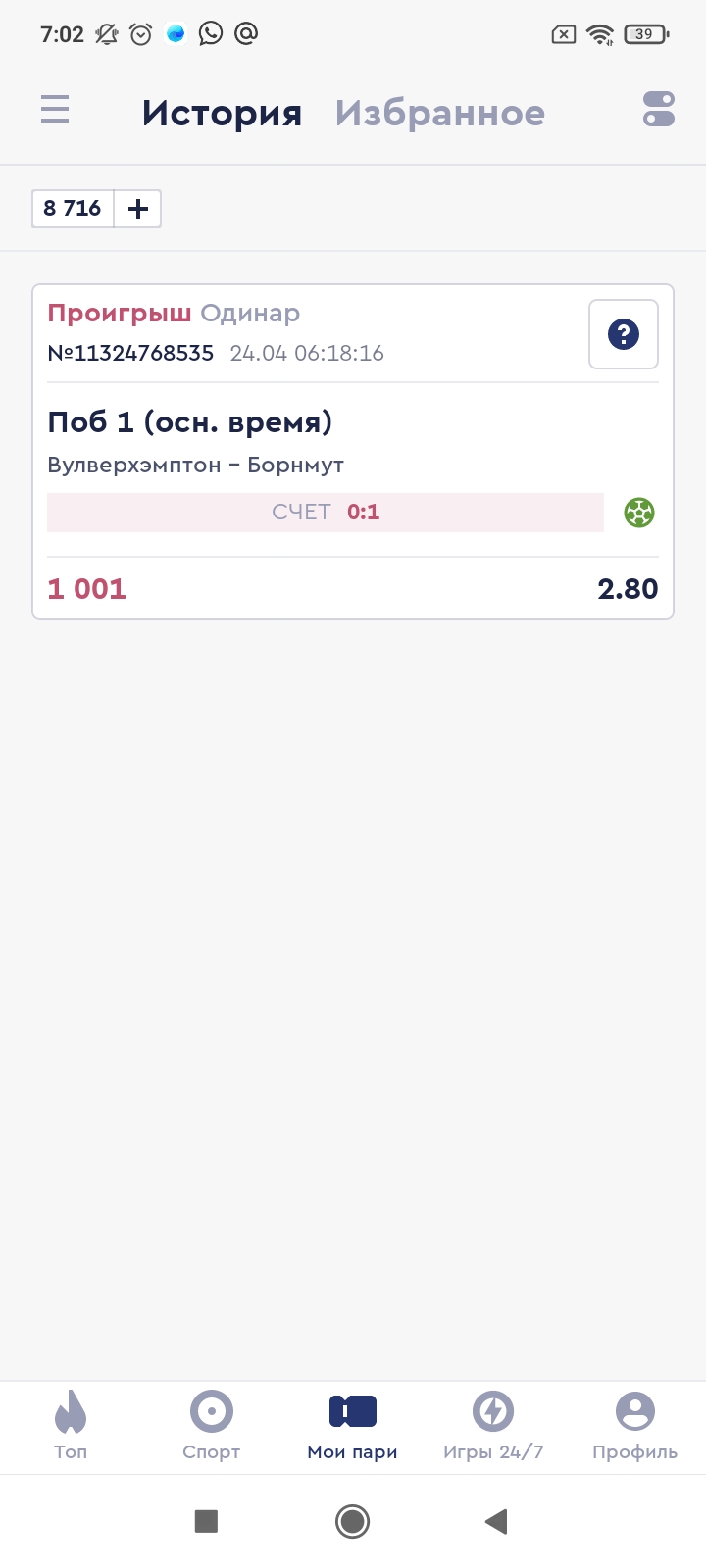Switch to the Спорт tab
This screenshot has height=1568, width=706.
pos(211,1425)
